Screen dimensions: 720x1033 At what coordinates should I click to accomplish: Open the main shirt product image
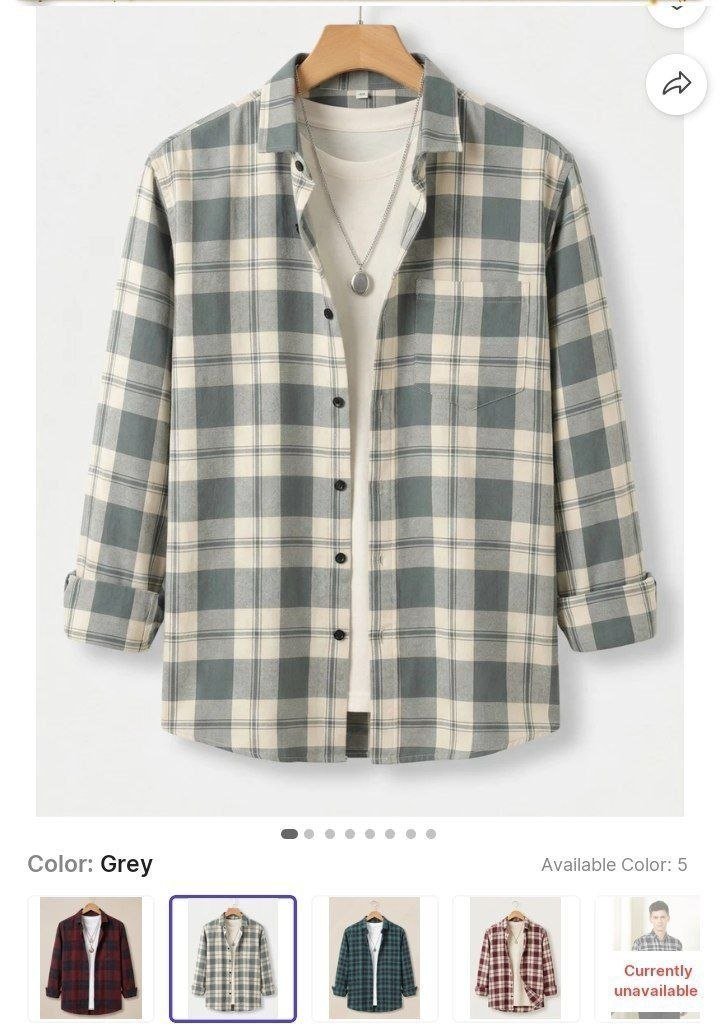(x=360, y=410)
